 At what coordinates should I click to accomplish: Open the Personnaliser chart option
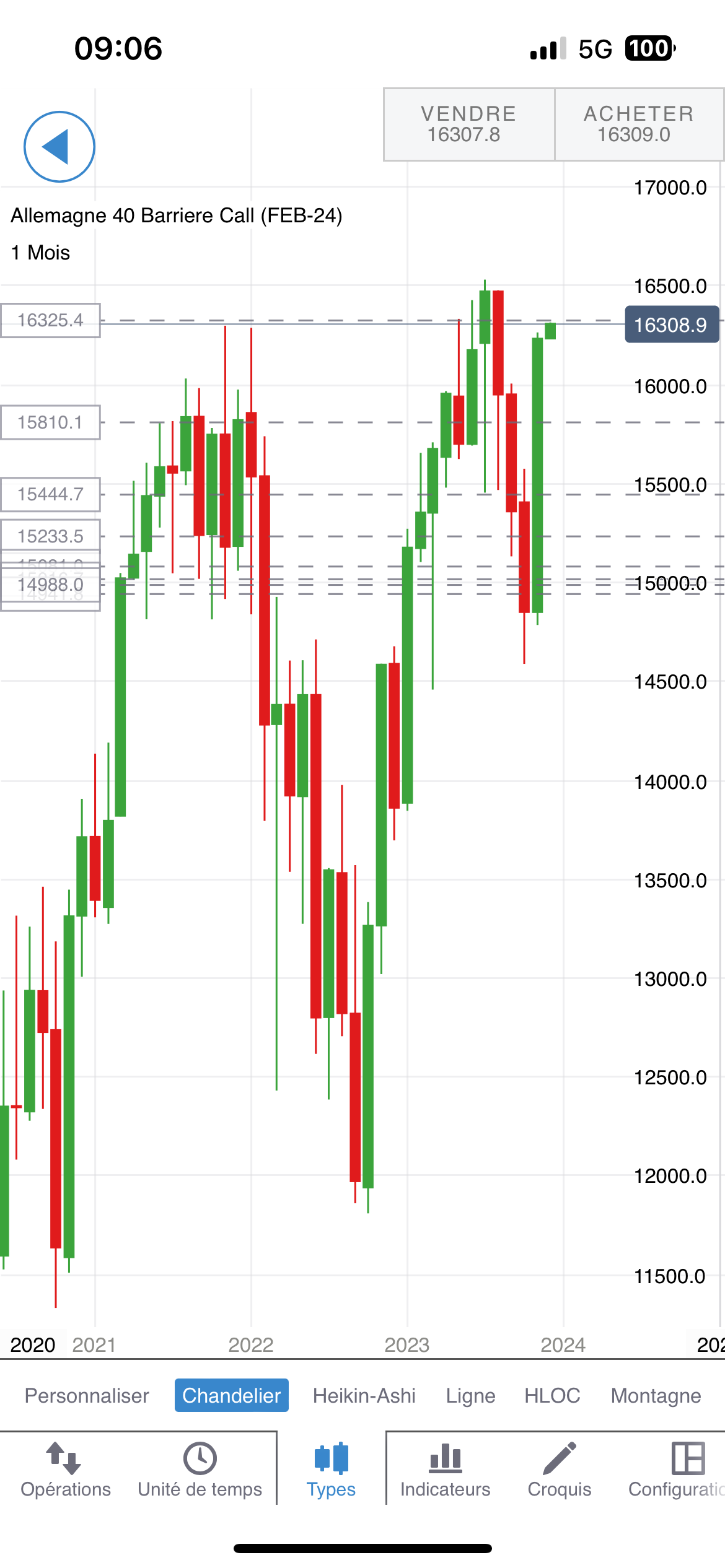[87, 1396]
